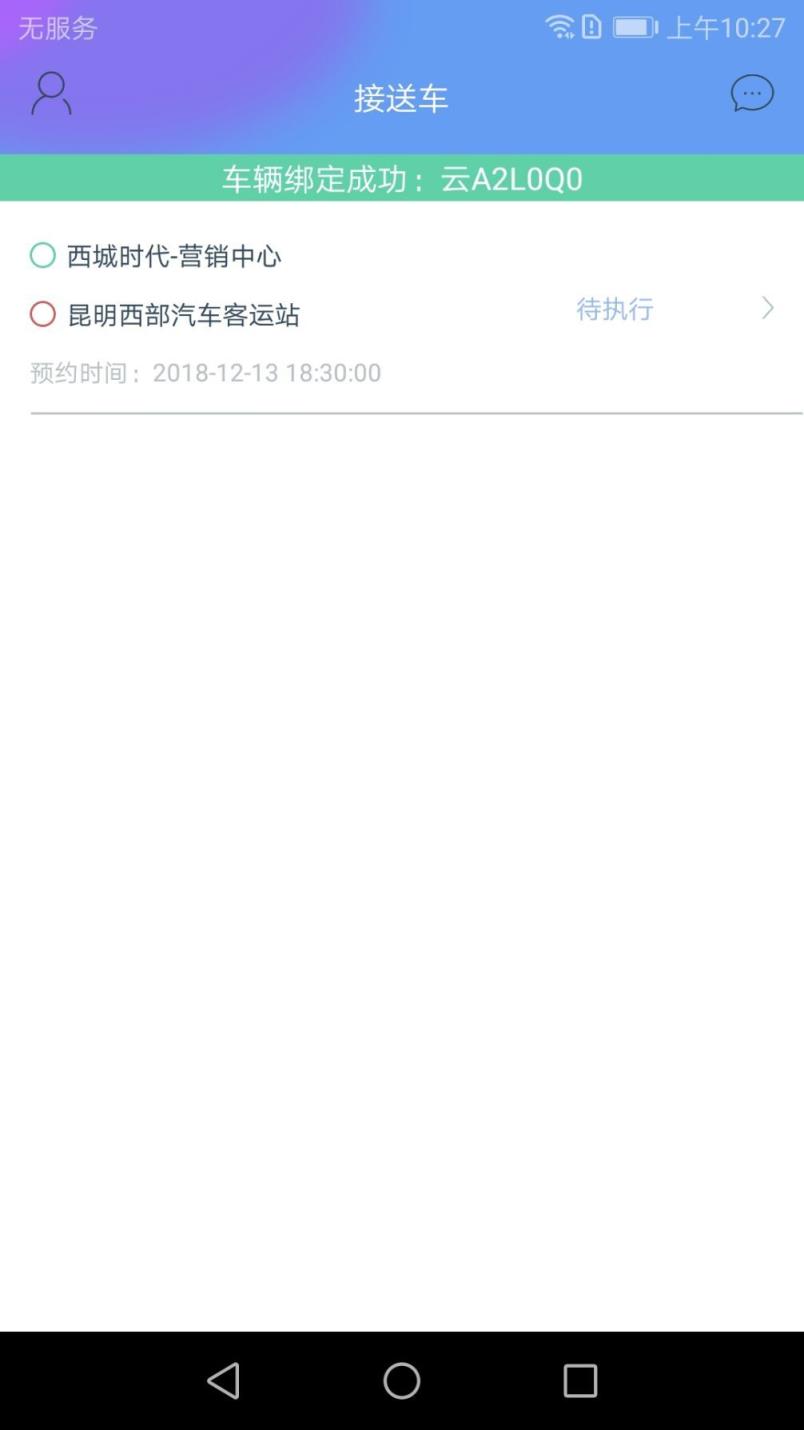Open the order to 昆明西部汽车客运站

[184, 315]
